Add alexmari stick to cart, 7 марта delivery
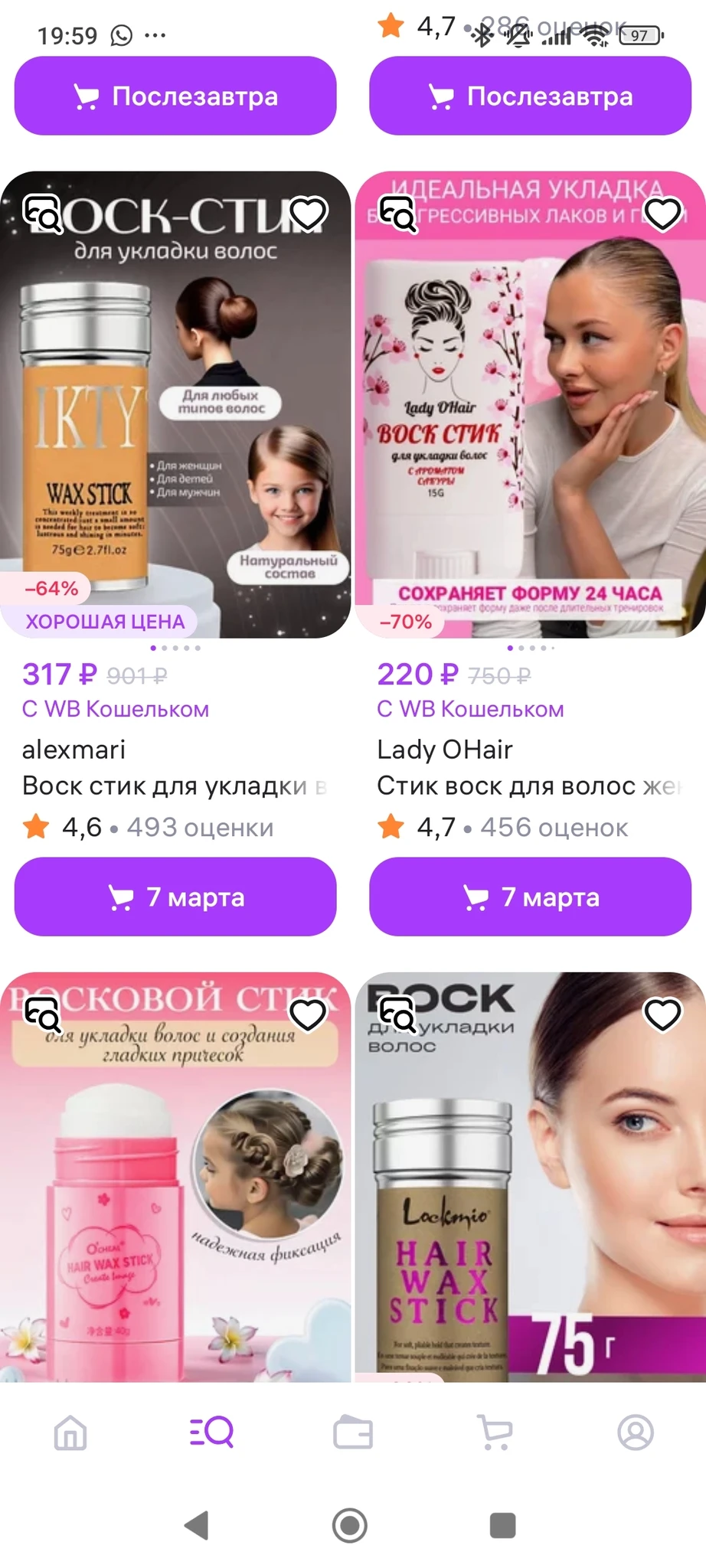This screenshot has height=1568, width=706. (x=175, y=897)
